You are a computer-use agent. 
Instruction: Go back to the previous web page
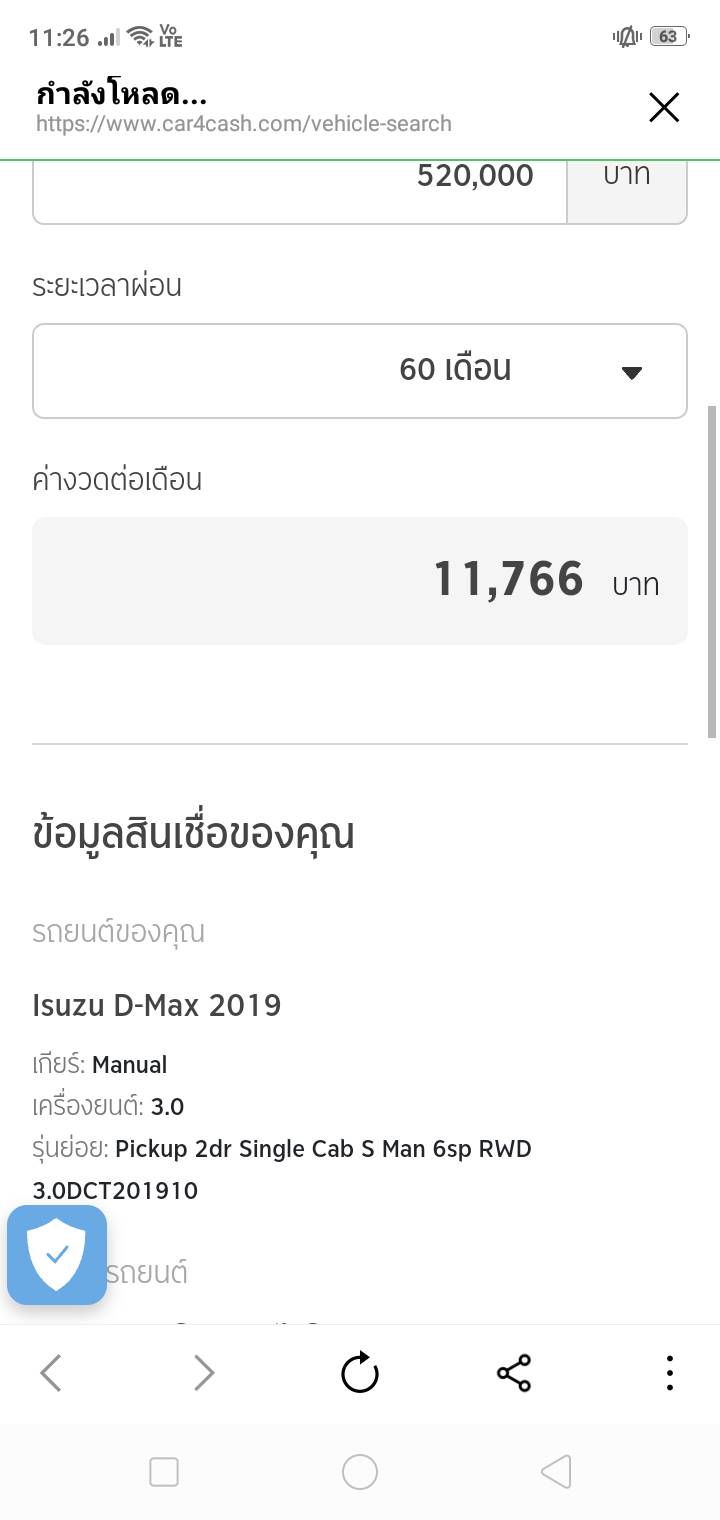click(x=51, y=1373)
